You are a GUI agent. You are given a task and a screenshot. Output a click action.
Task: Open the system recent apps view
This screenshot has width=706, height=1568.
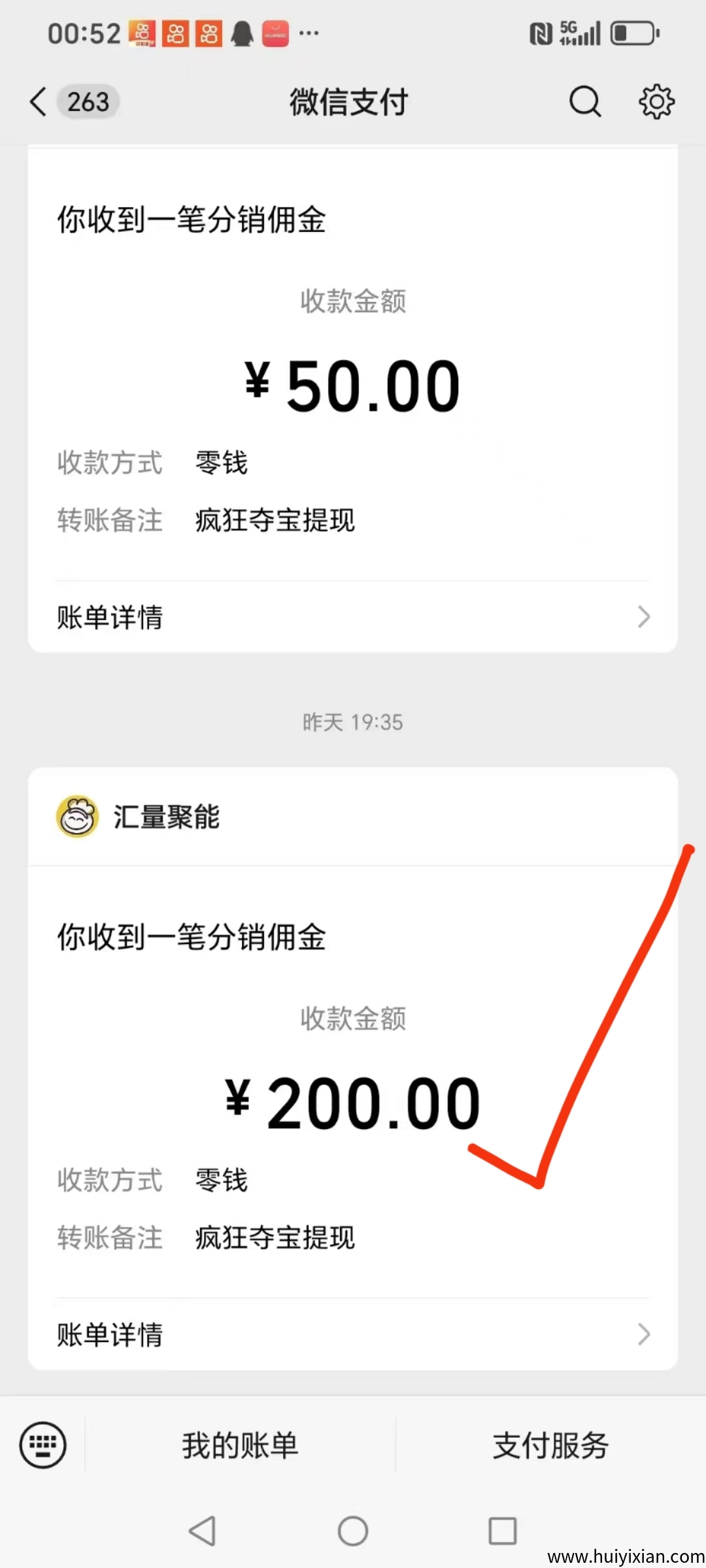tap(502, 1531)
